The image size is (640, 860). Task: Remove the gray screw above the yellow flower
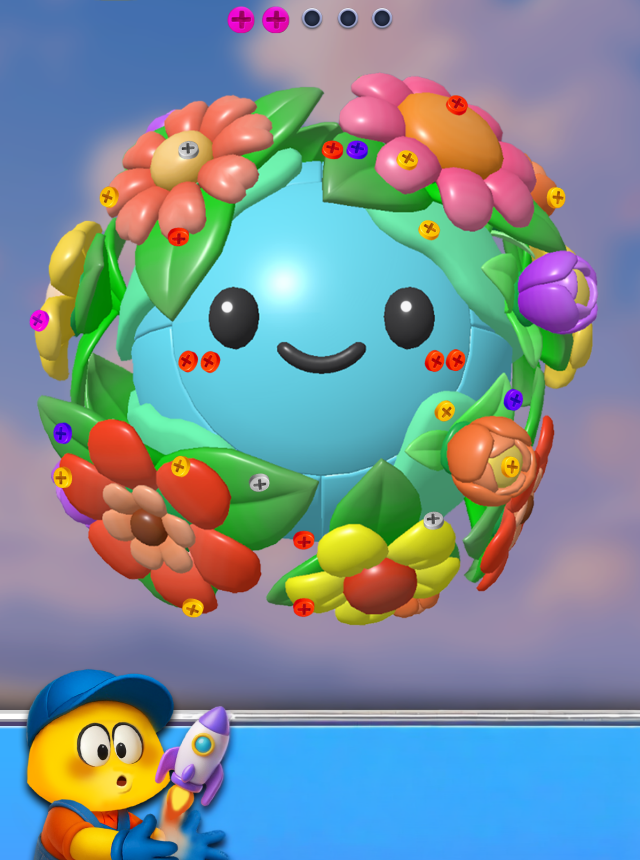(433, 520)
